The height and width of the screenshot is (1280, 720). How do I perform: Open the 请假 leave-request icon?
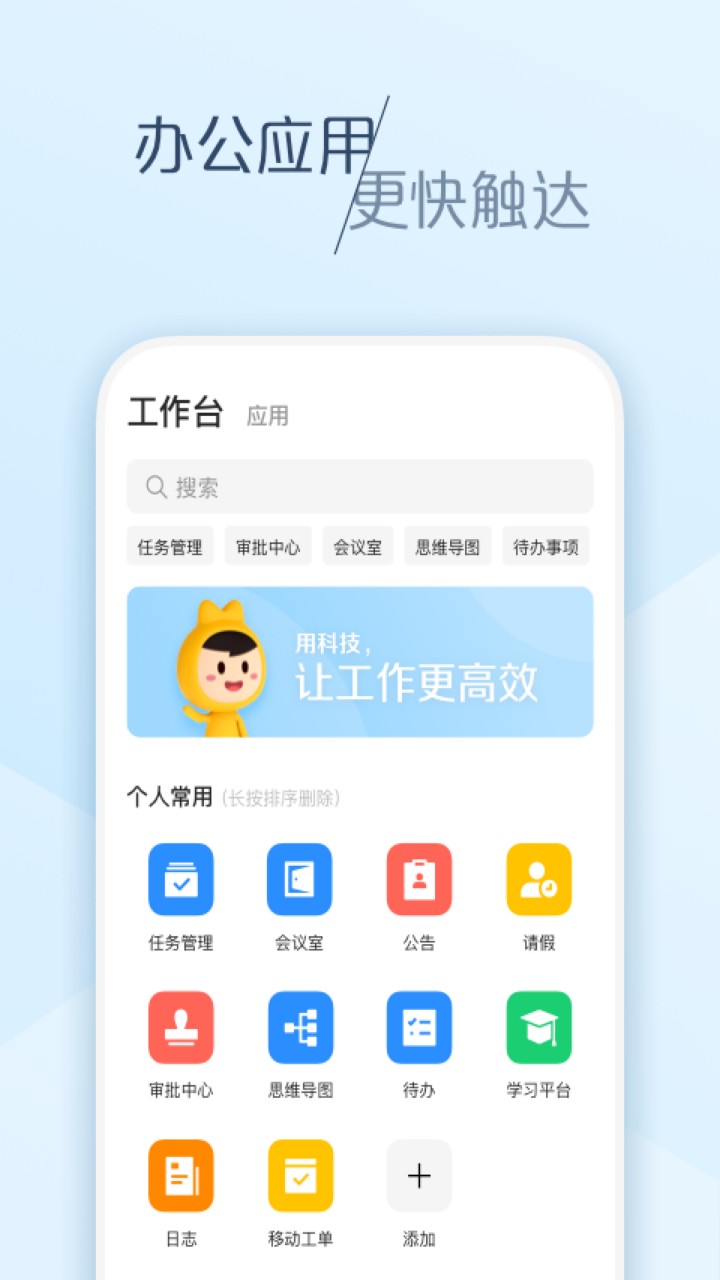(539, 880)
